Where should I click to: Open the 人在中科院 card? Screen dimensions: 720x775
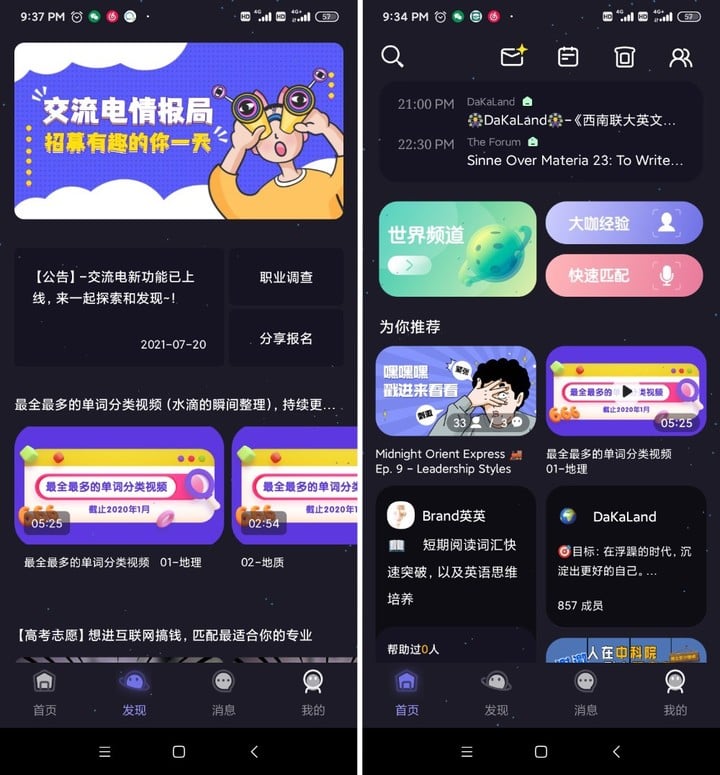pos(625,652)
